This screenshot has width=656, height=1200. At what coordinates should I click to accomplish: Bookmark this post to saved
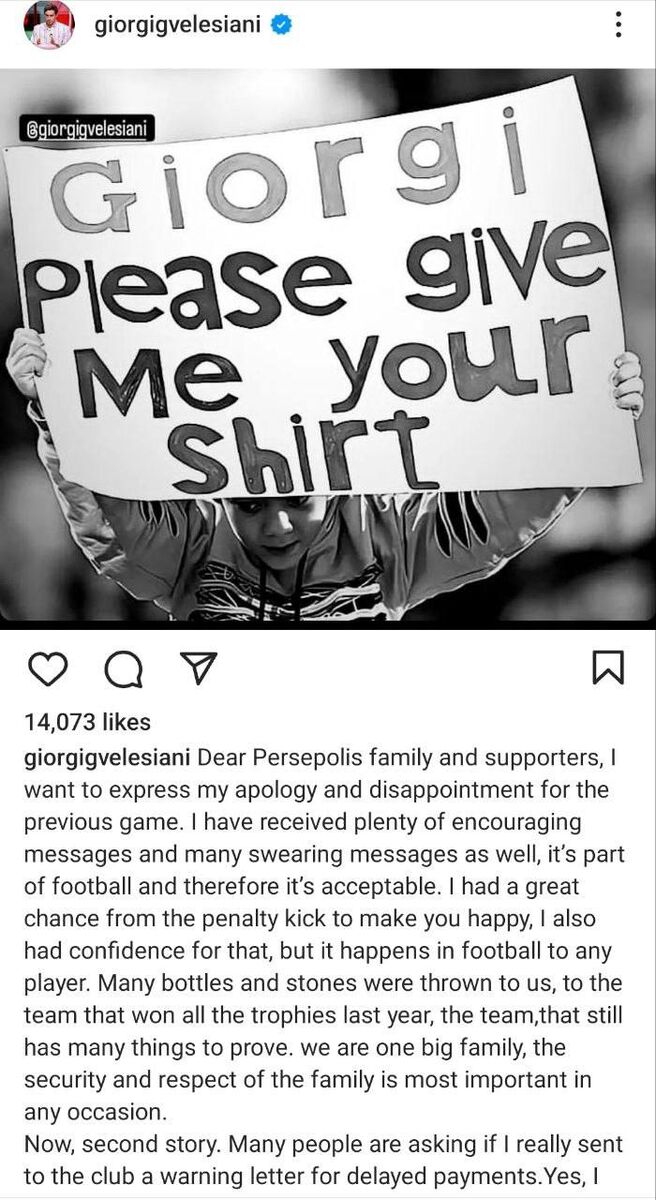pos(608,668)
